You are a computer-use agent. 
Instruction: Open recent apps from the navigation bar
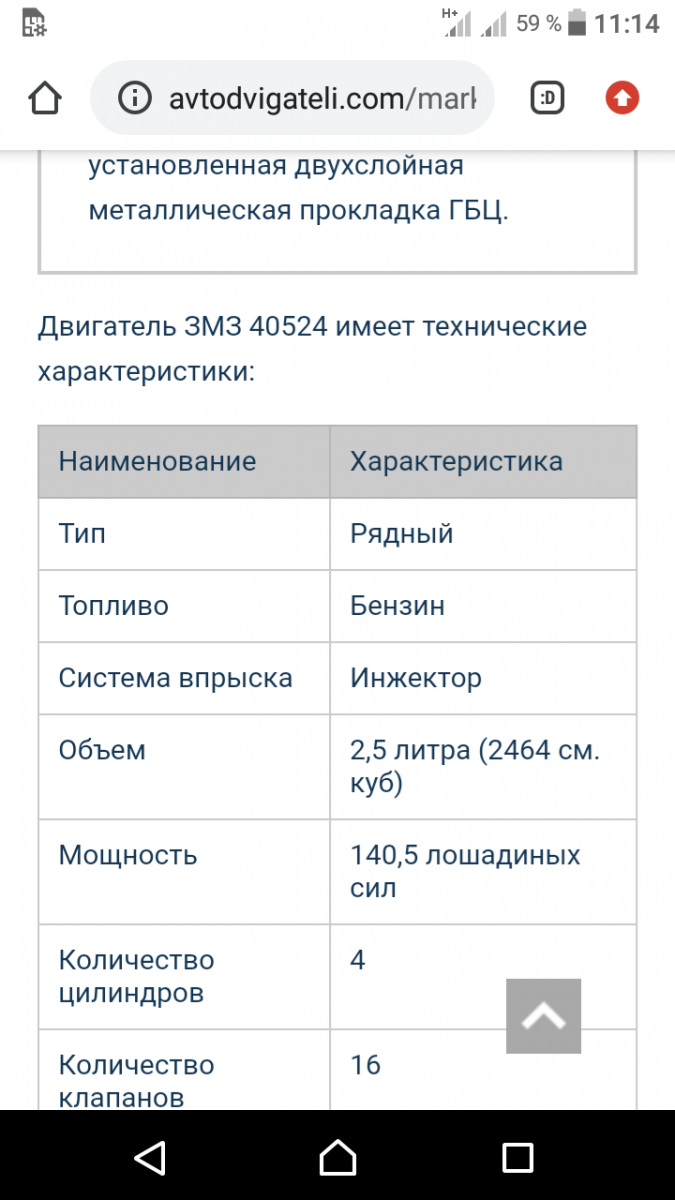[517, 1158]
